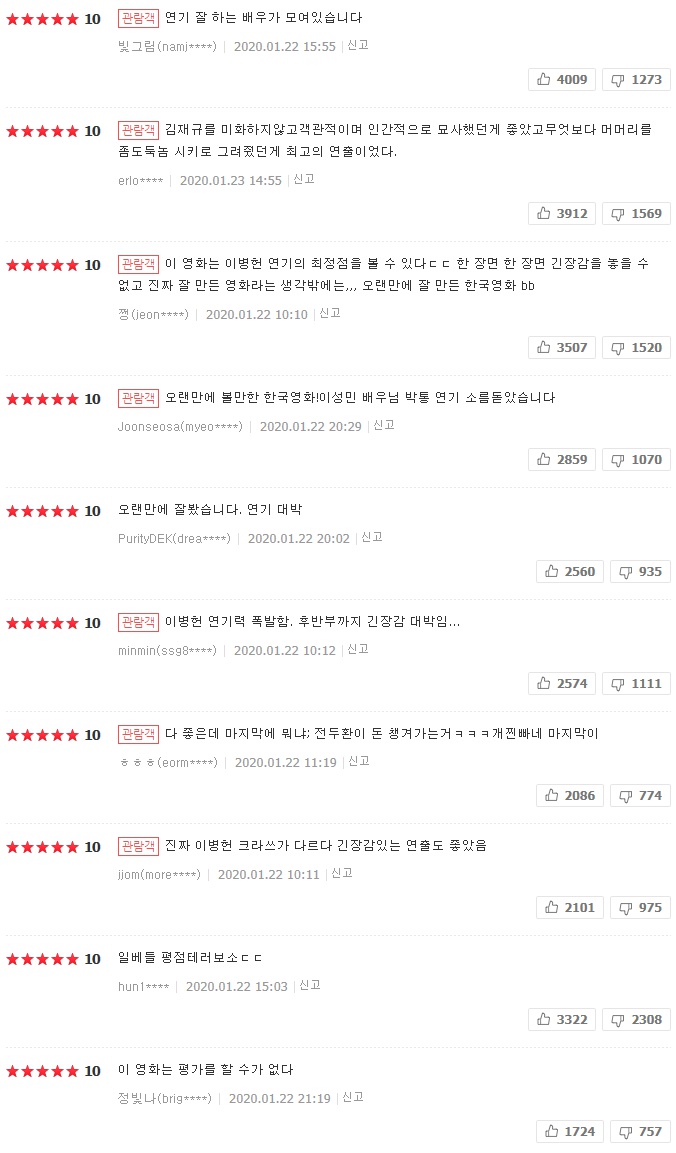Dislike hun1****'s review with 2308 dislikes
676x1153 pixels.
point(636,1019)
